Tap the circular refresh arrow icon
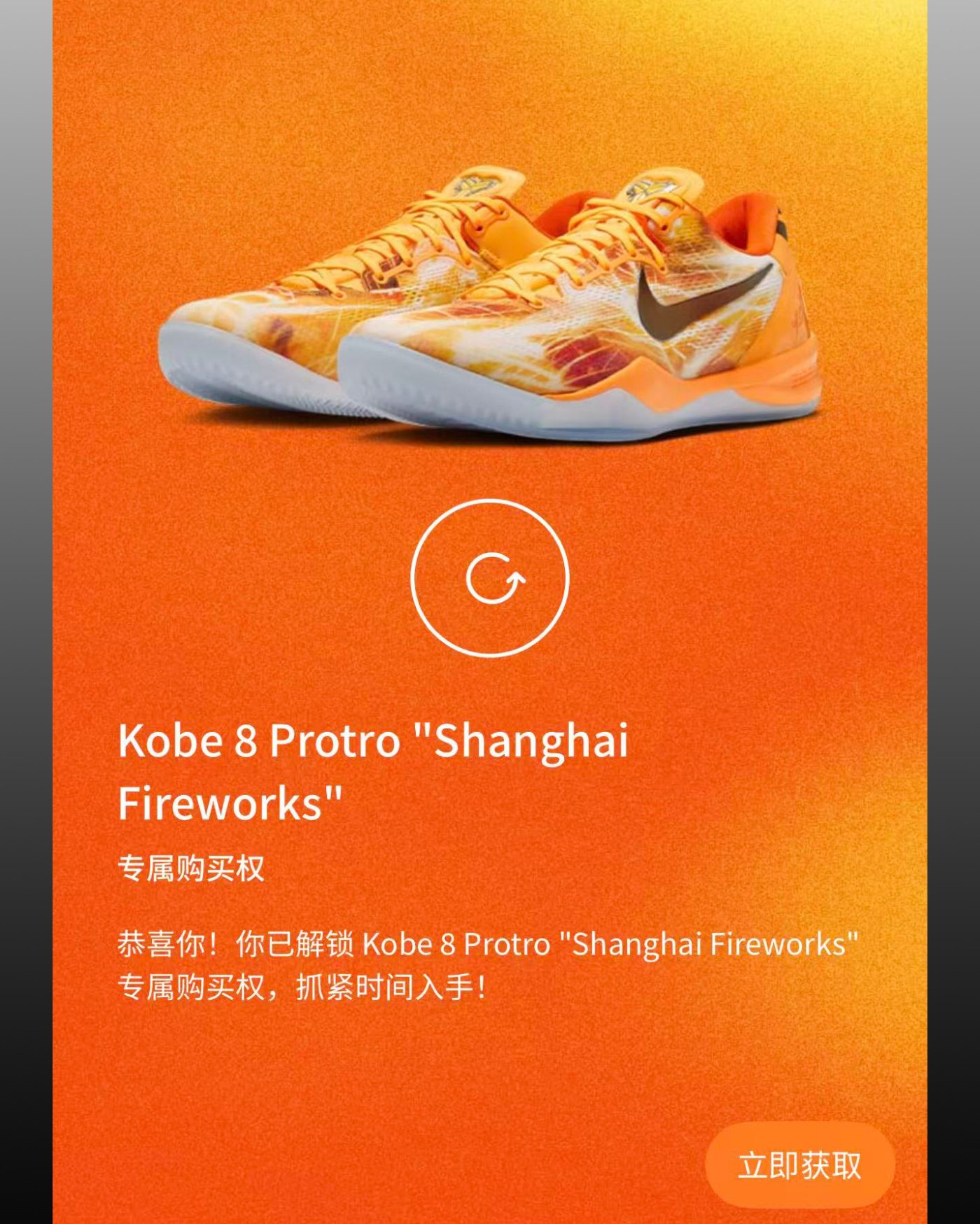980x1224 pixels. pyautogui.click(x=490, y=578)
